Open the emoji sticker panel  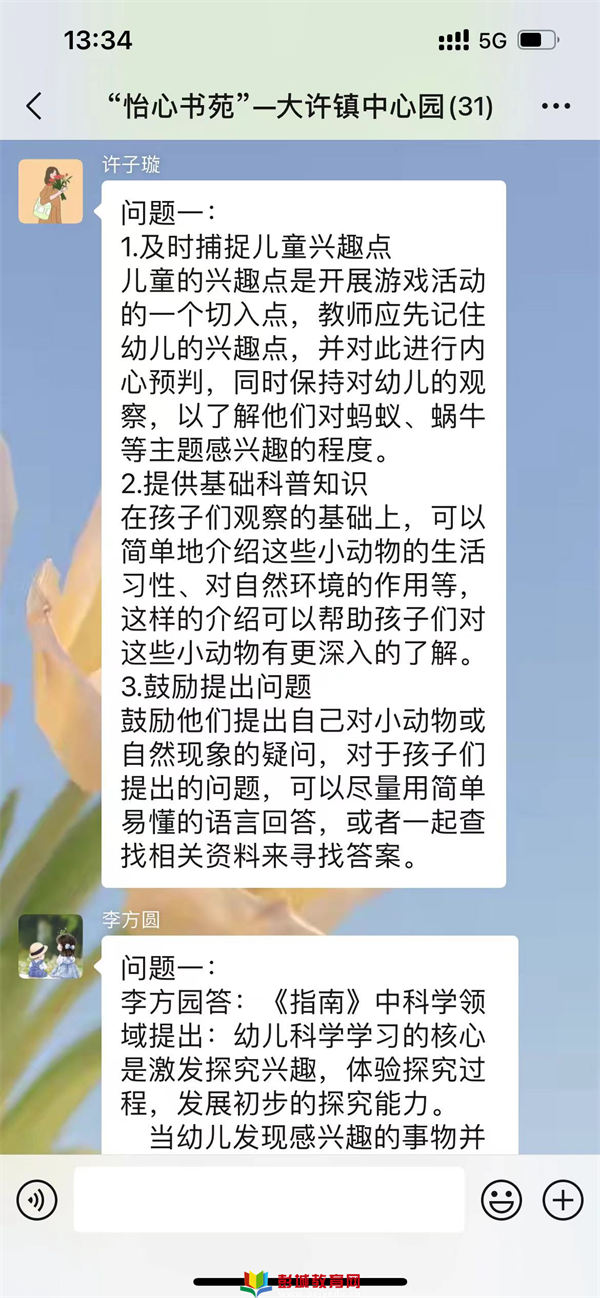coord(502,1198)
